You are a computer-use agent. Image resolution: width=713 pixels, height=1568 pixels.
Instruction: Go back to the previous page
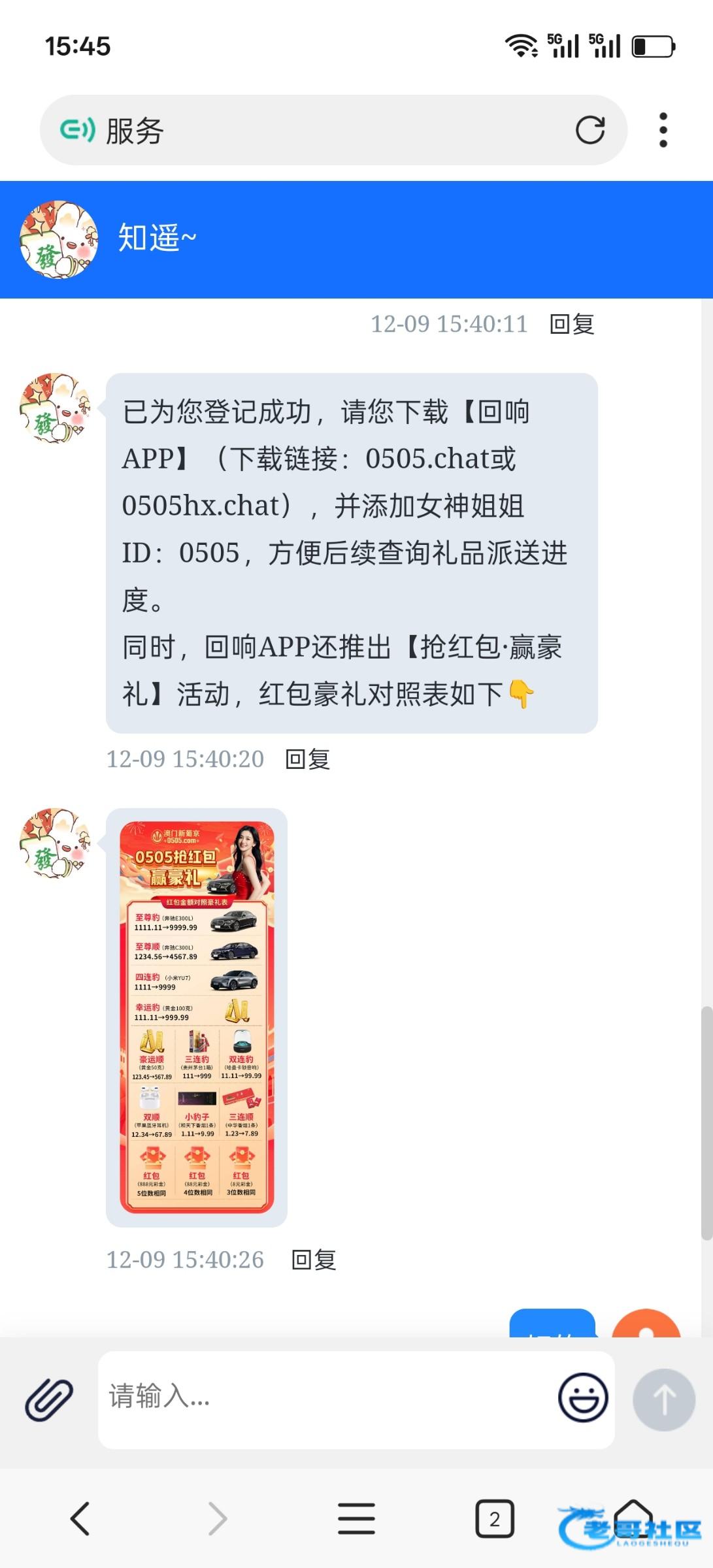tap(80, 1518)
